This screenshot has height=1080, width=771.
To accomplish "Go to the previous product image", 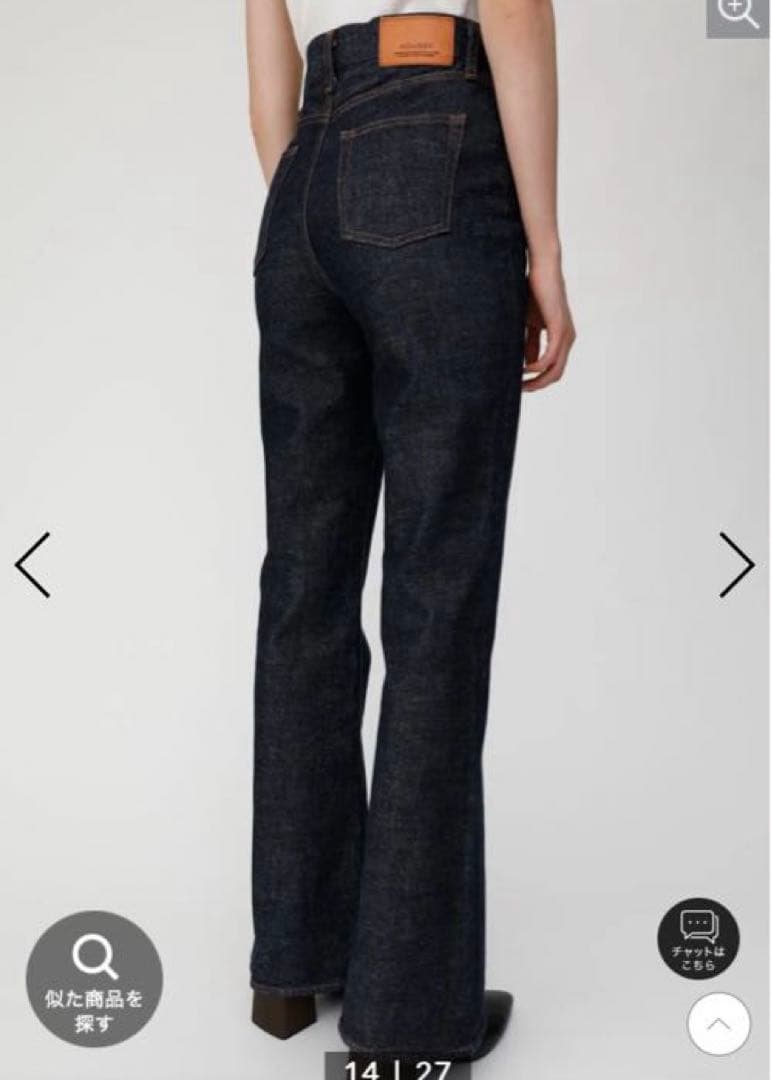I will (32, 565).
